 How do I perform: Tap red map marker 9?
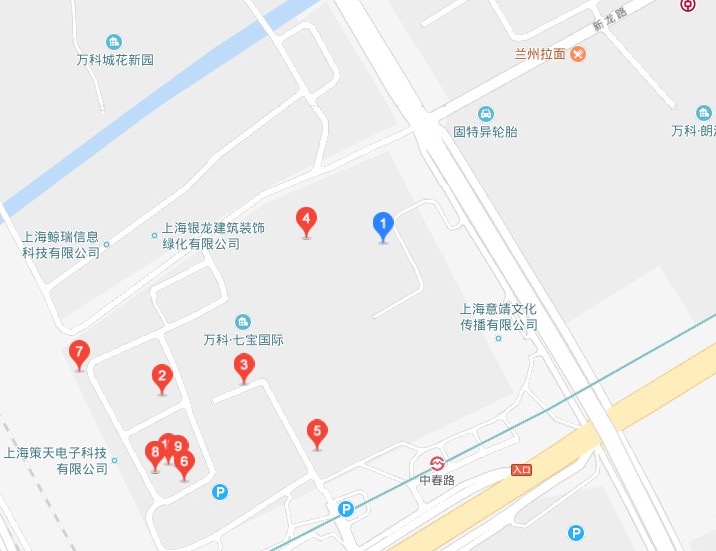click(x=179, y=445)
